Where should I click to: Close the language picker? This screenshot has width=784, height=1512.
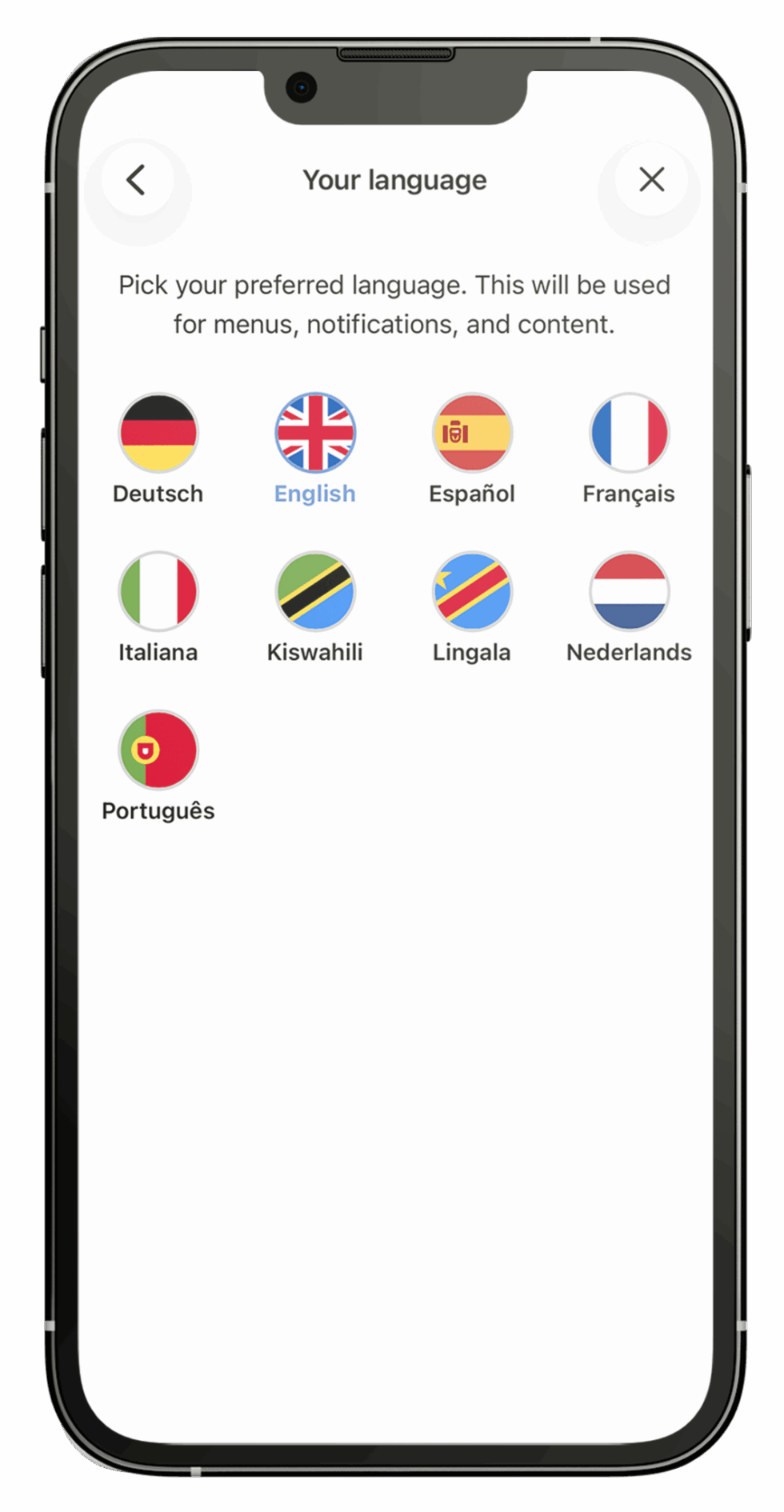point(652,179)
